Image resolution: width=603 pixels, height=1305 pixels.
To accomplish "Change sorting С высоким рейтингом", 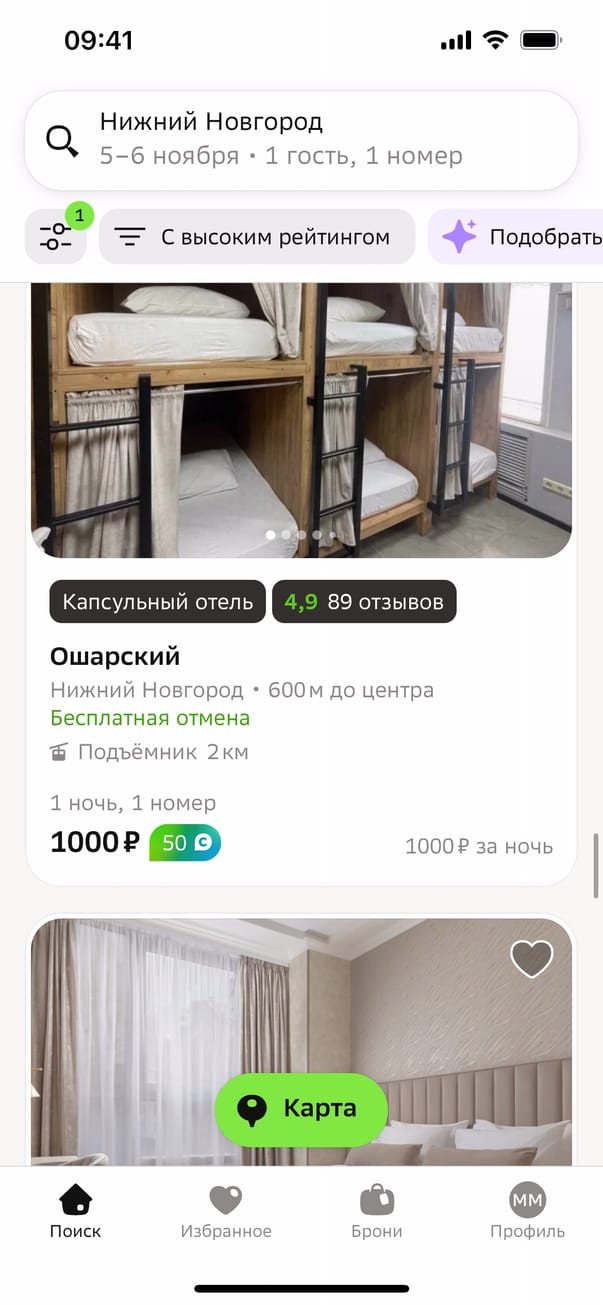I will tap(257, 237).
